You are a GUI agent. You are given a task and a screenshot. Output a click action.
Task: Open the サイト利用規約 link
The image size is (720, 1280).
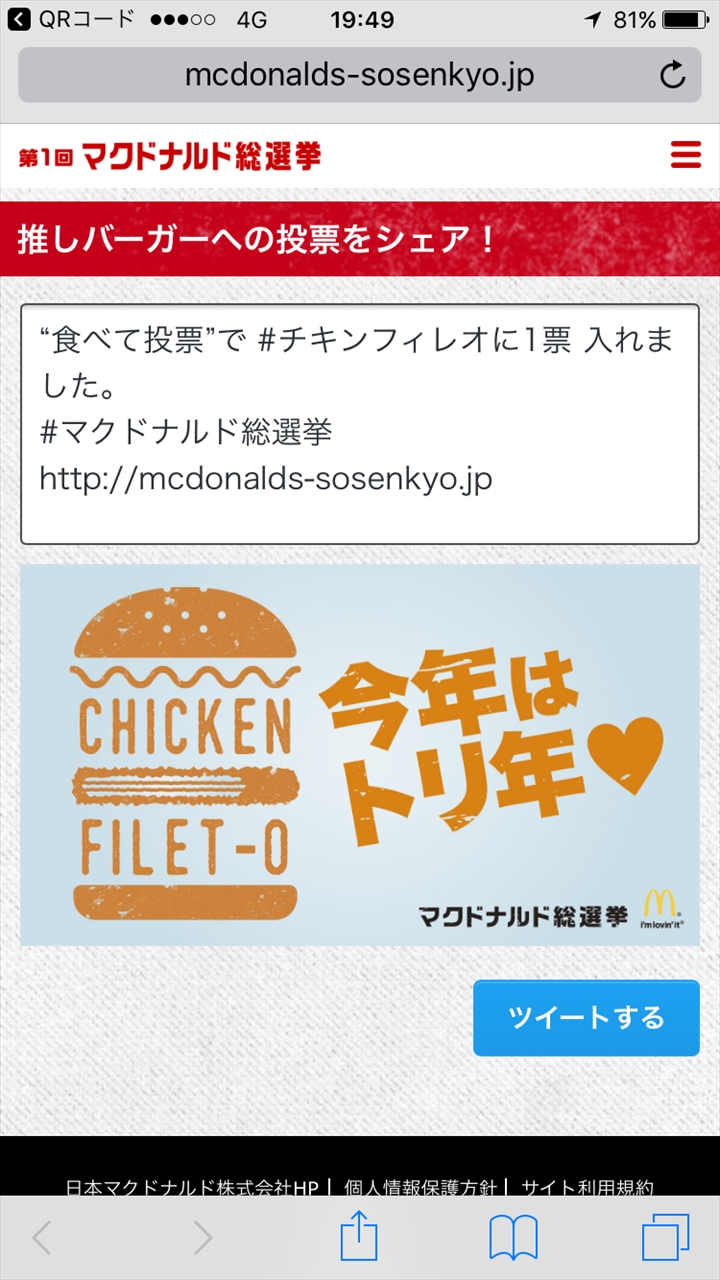(x=587, y=1187)
